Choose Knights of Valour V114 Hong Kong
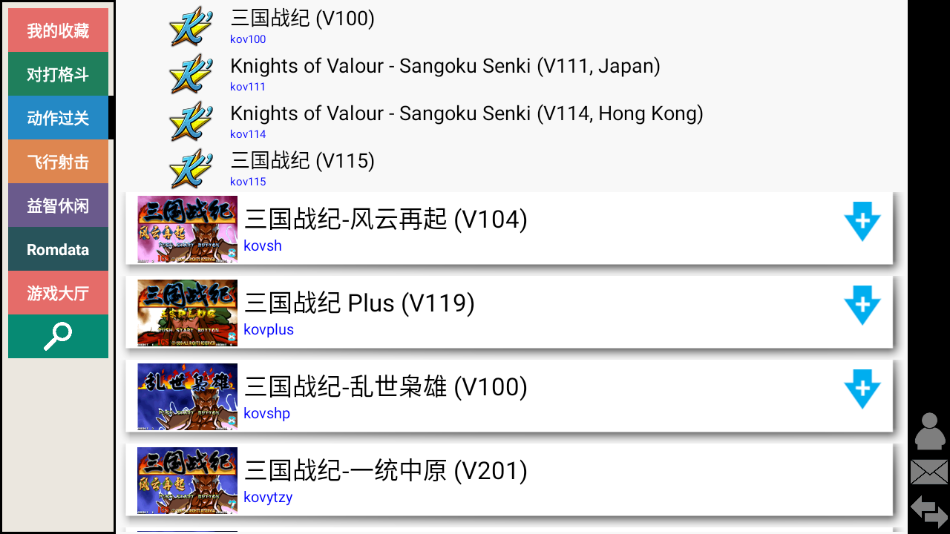This screenshot has height=534, width=950. pyautogui.click(x=466, y=120)
